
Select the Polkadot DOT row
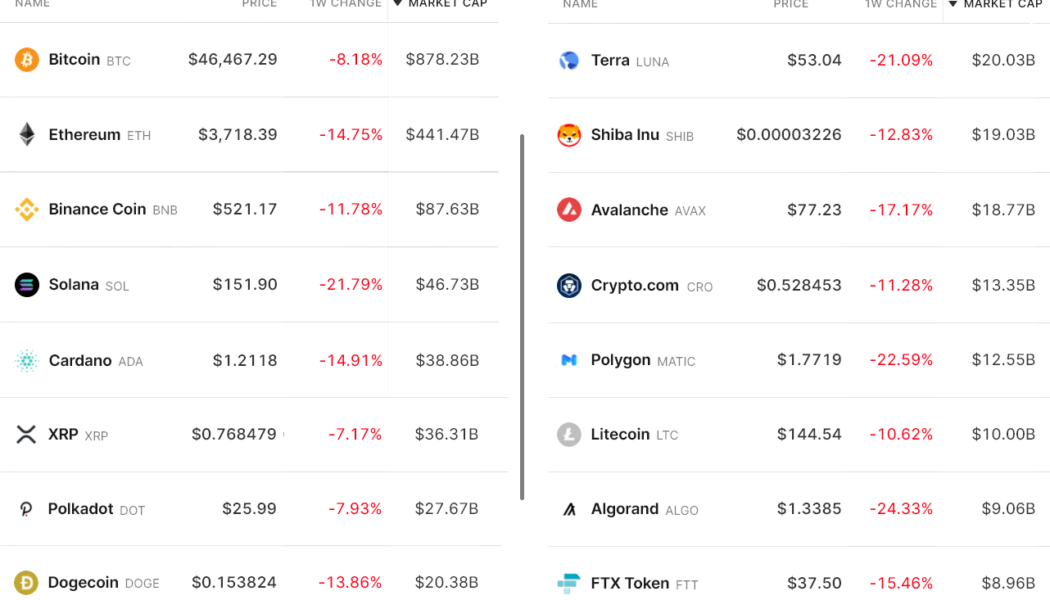tap(81, 509)
